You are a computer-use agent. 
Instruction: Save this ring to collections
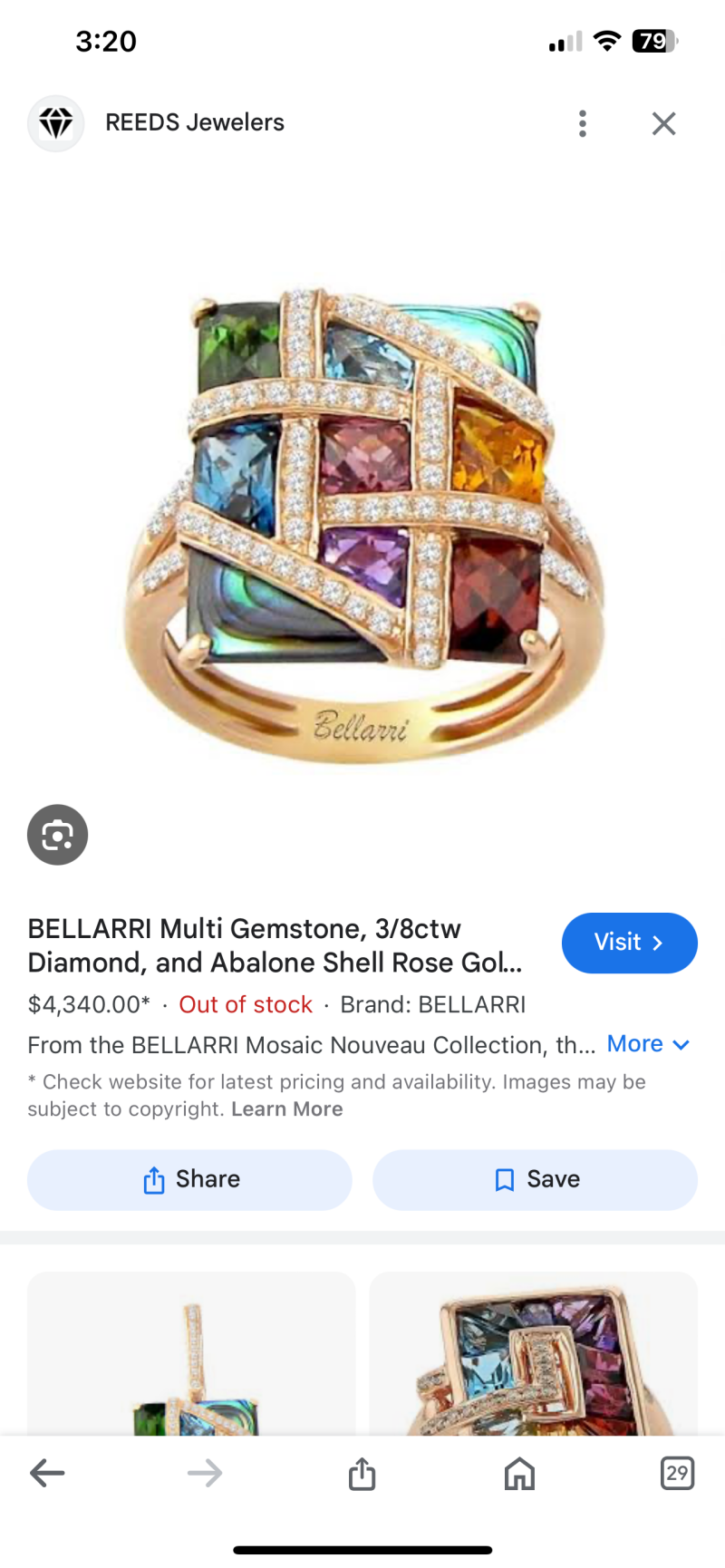[535, 1179]
